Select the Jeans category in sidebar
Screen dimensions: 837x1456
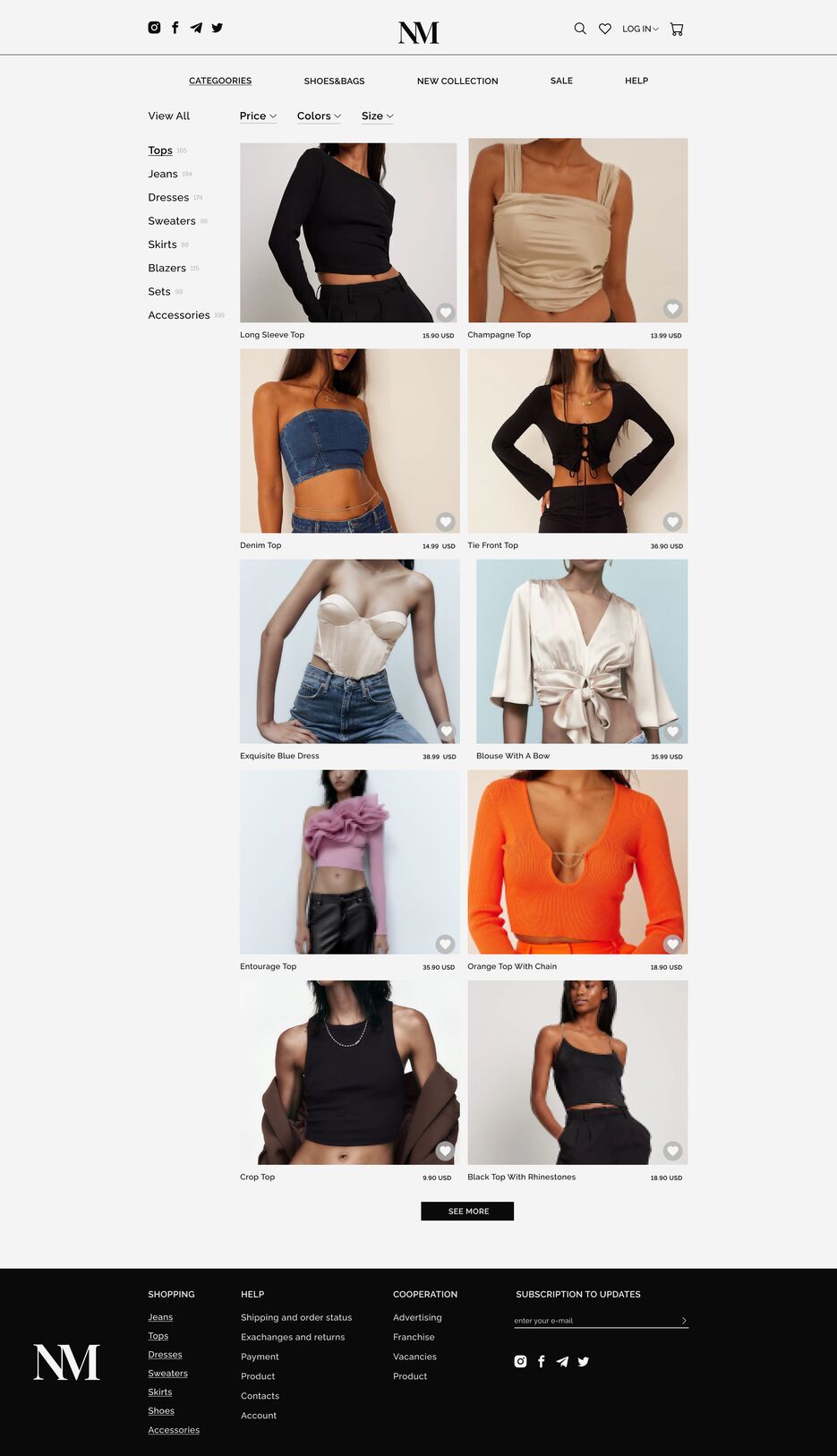[163, 174]
